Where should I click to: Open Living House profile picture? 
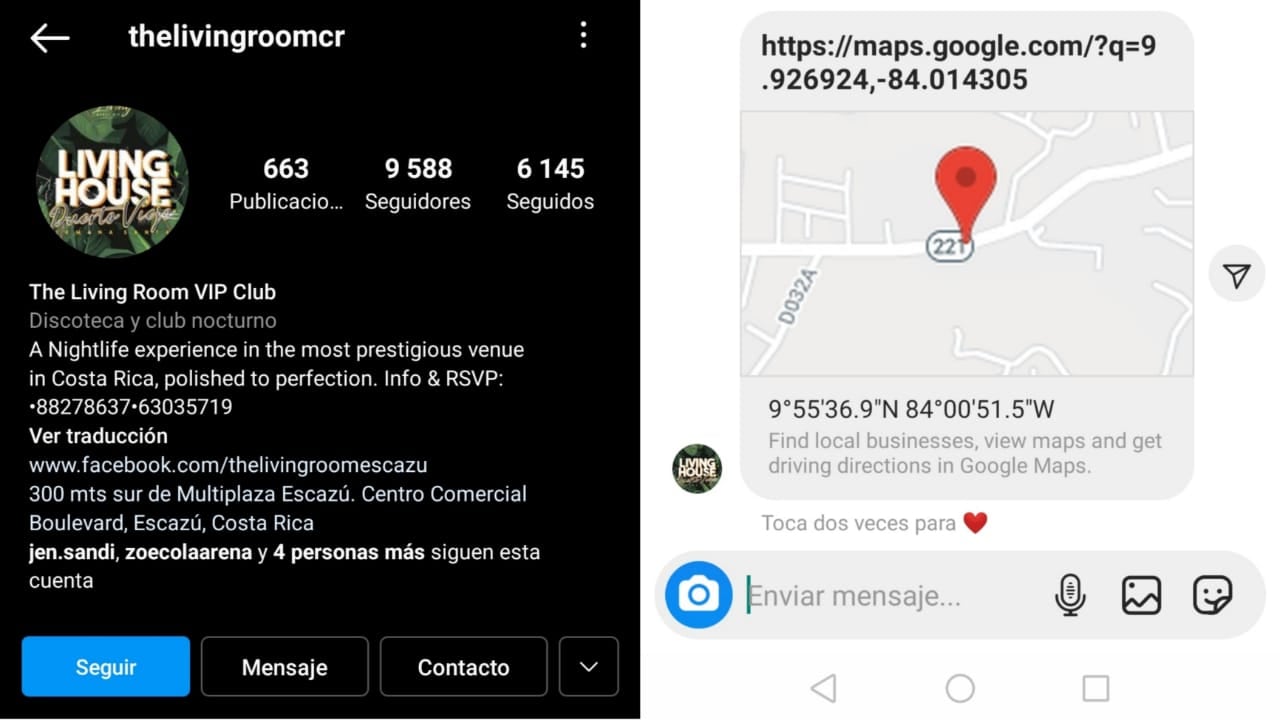[112, 182]
